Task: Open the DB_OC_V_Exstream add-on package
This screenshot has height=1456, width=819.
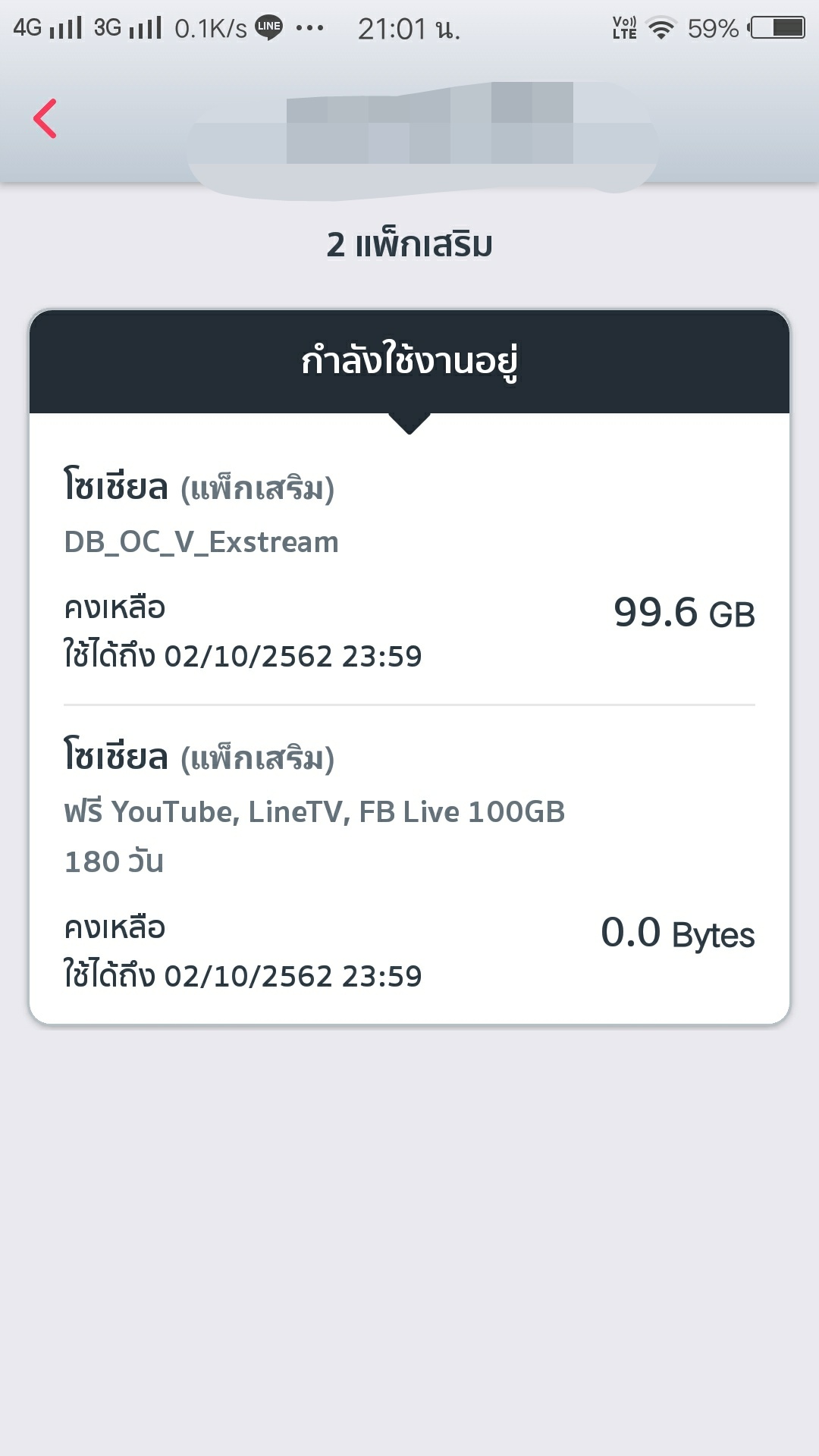Action: pos(409,567)
